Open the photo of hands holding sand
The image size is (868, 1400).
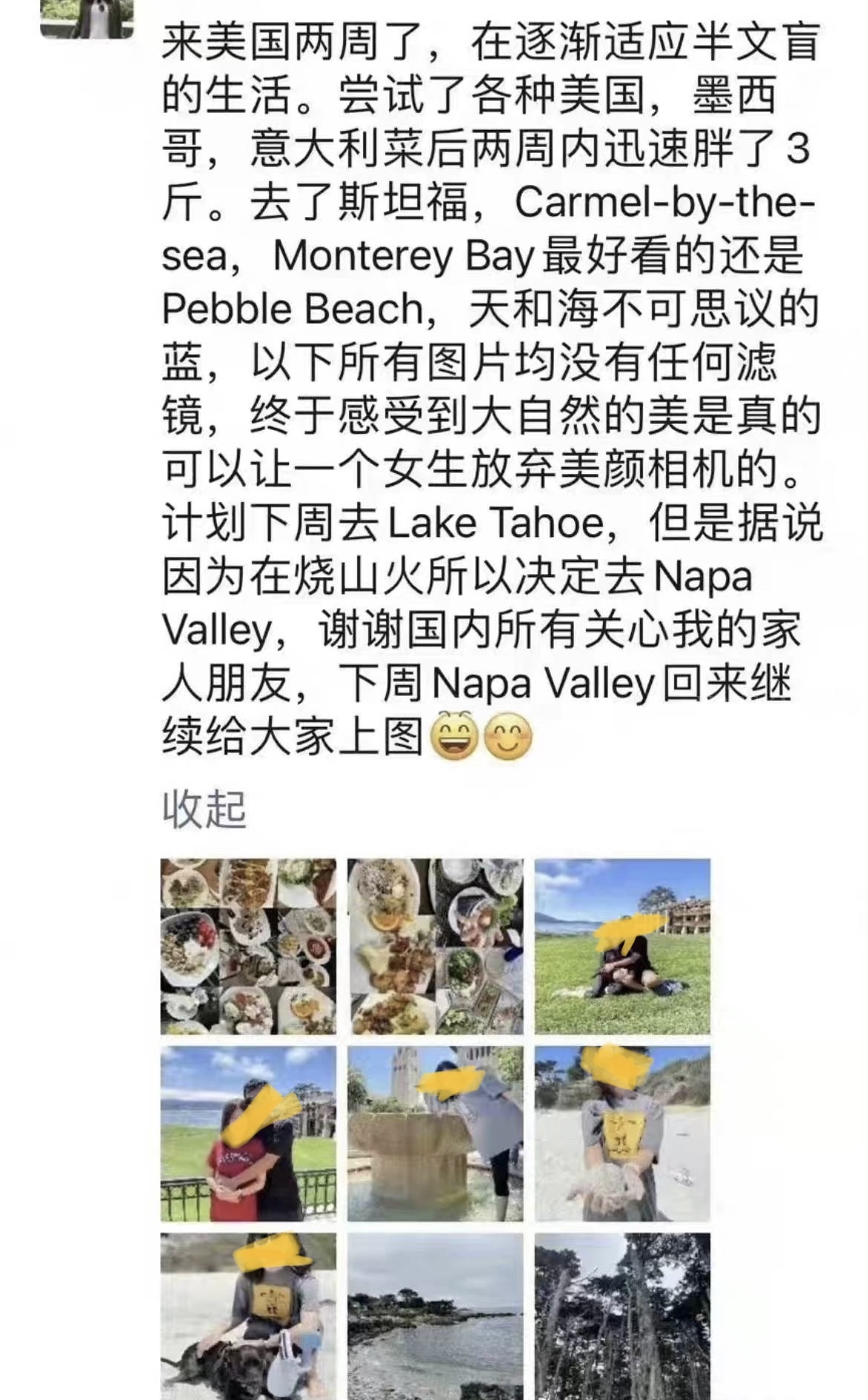click(x=622, y=1133)
